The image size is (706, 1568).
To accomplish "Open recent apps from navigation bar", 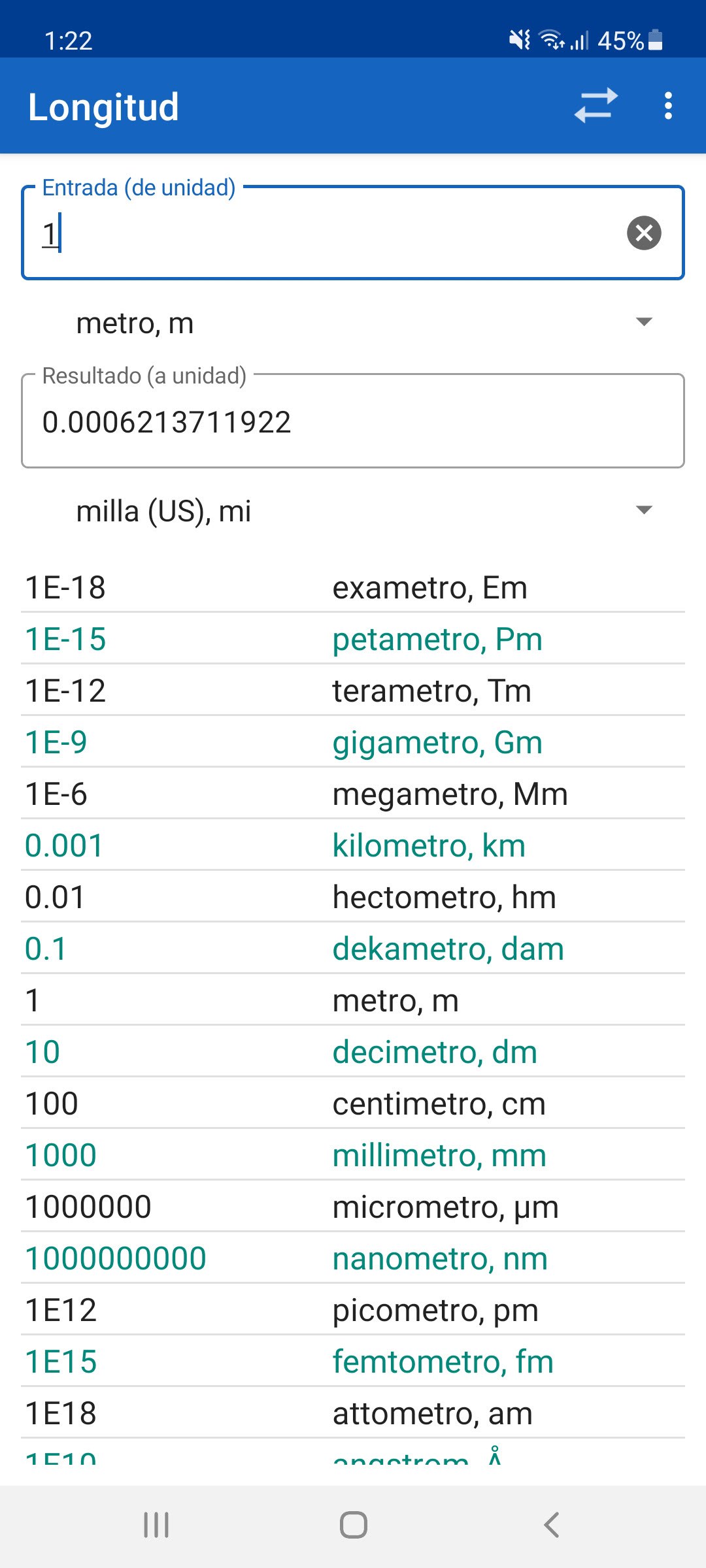I will [x=156, y=1525].
